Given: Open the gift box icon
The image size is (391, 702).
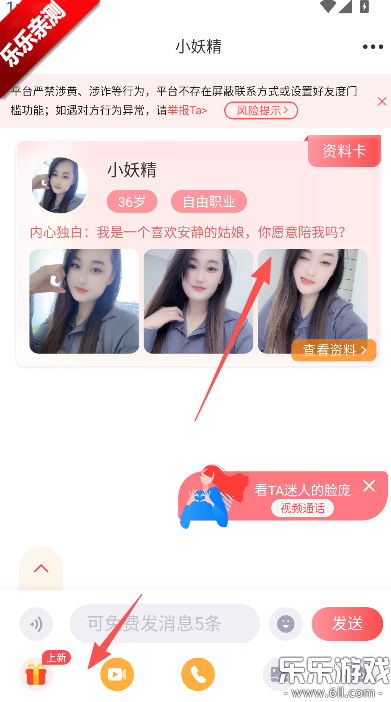Looking at the screenshot, I should point(36,674).
